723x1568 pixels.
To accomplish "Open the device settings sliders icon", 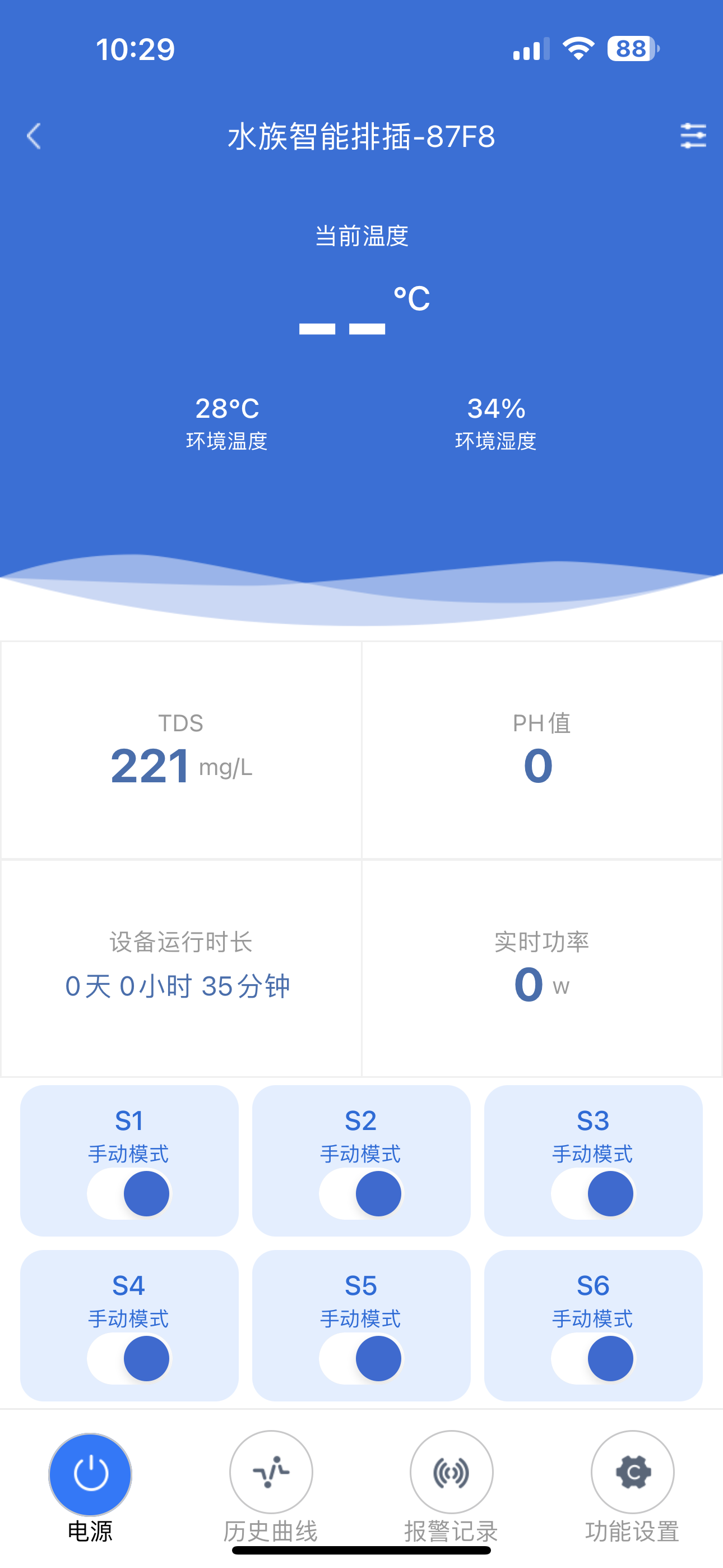I will coord(693,136).
